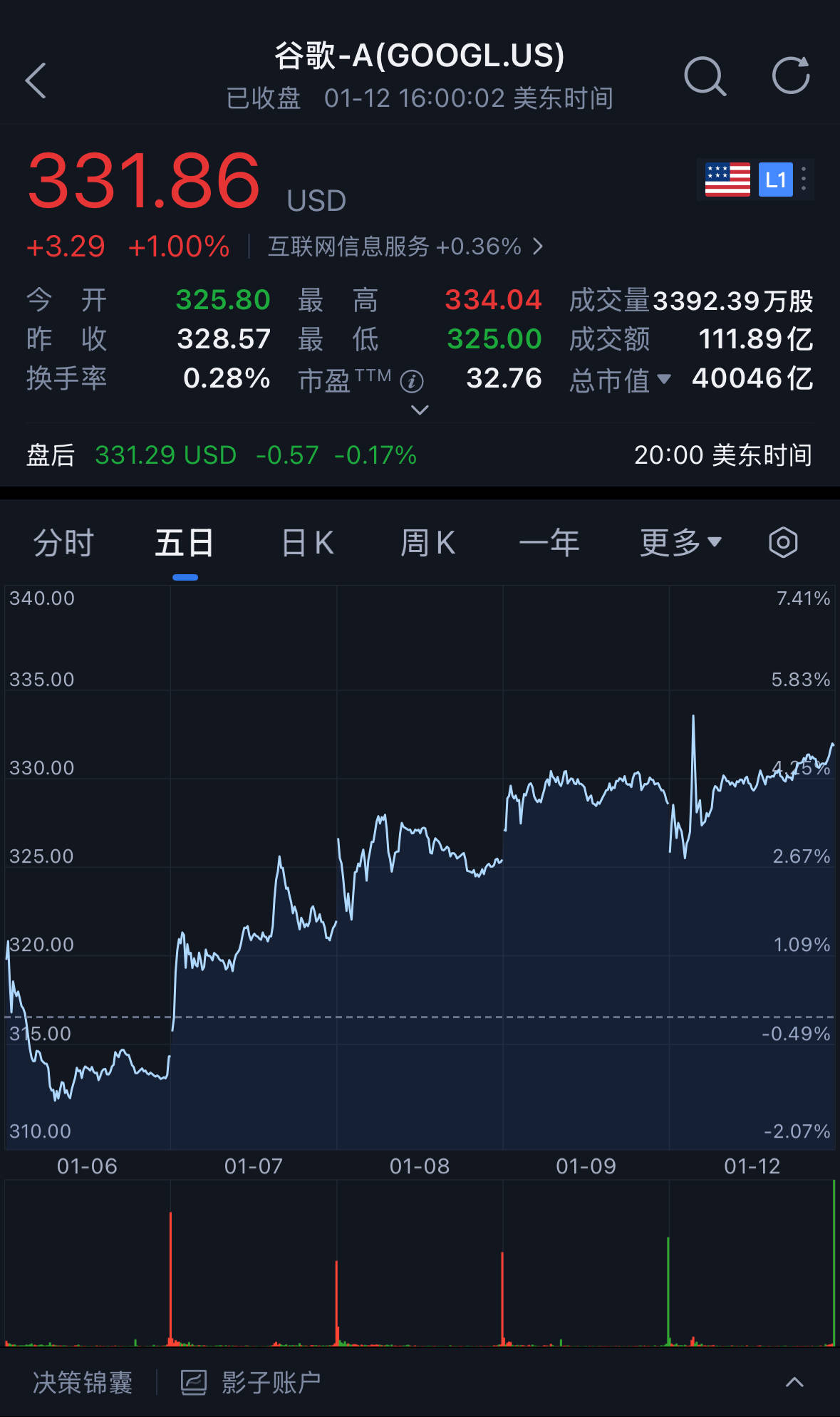Open the stock search

click(705, 77)
